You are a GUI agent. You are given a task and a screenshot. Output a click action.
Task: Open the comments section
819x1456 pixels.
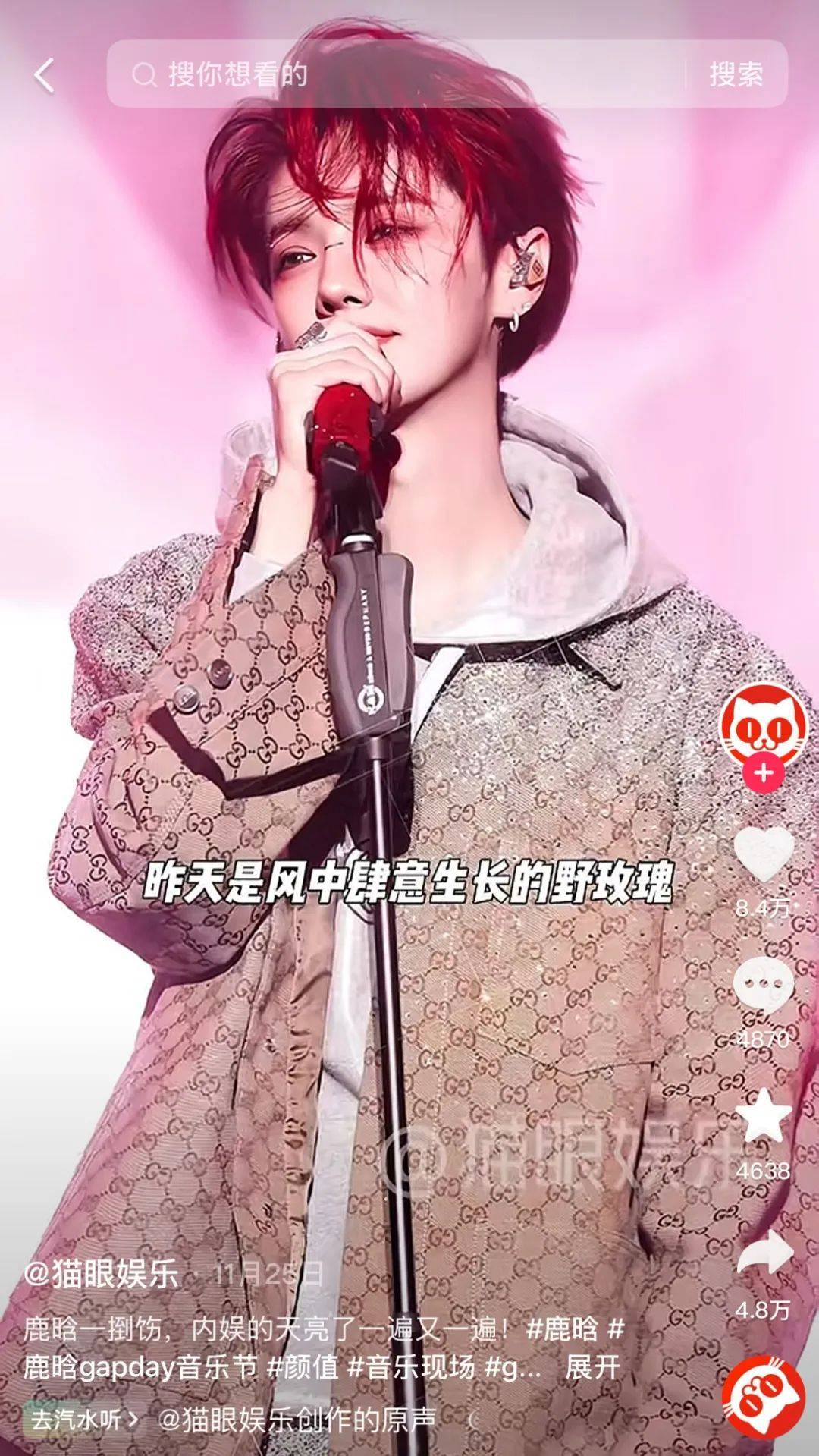point(764,986)
